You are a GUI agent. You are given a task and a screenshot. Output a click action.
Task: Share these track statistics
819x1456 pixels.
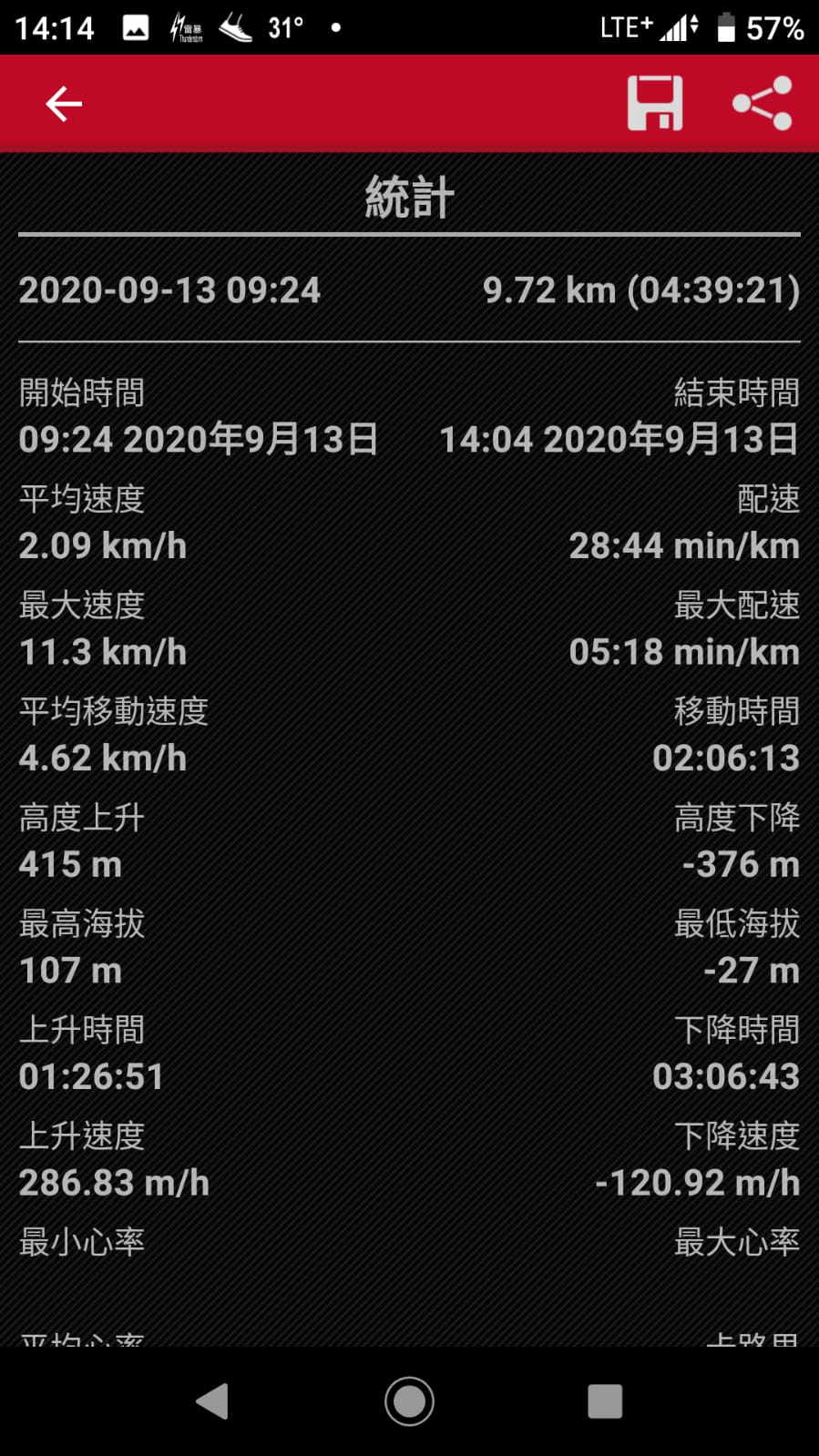(763, 103)
